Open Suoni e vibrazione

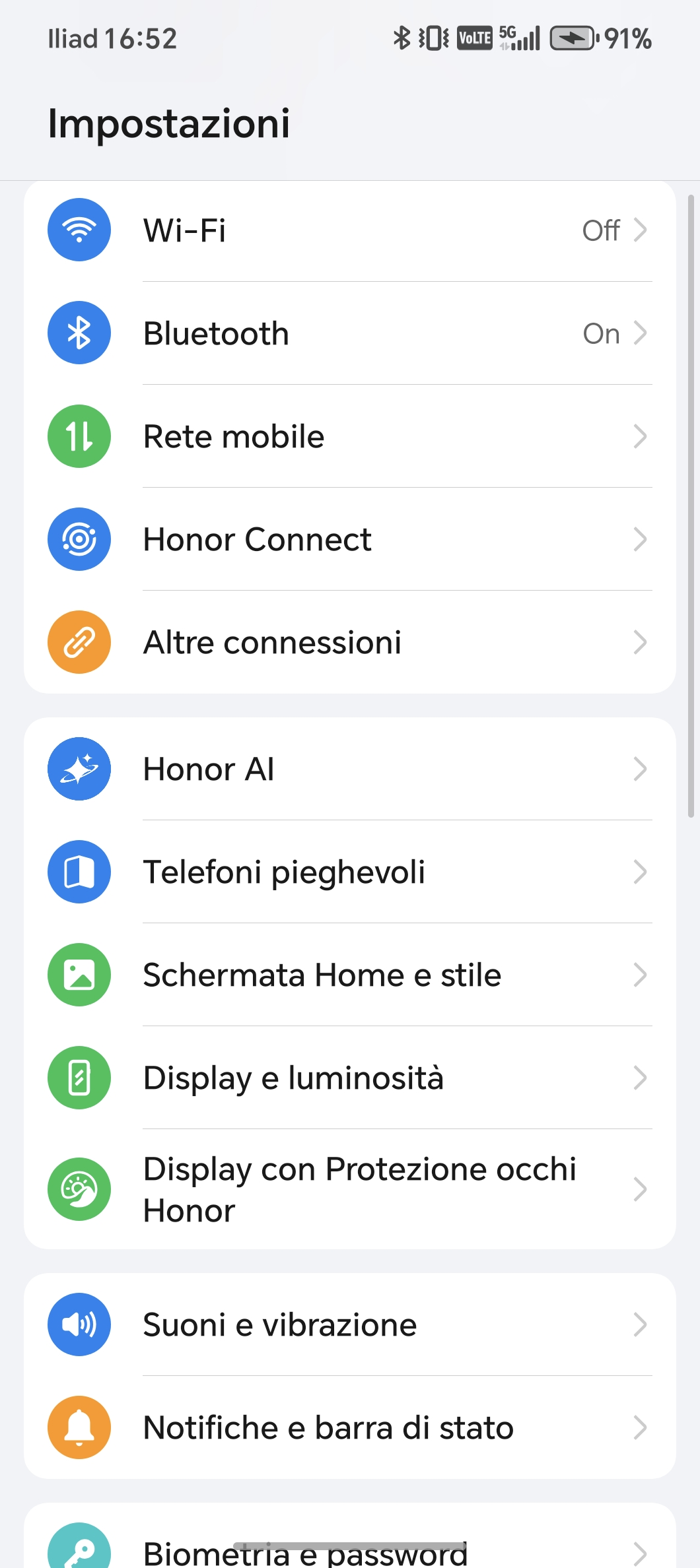[x=350, y=1324]
